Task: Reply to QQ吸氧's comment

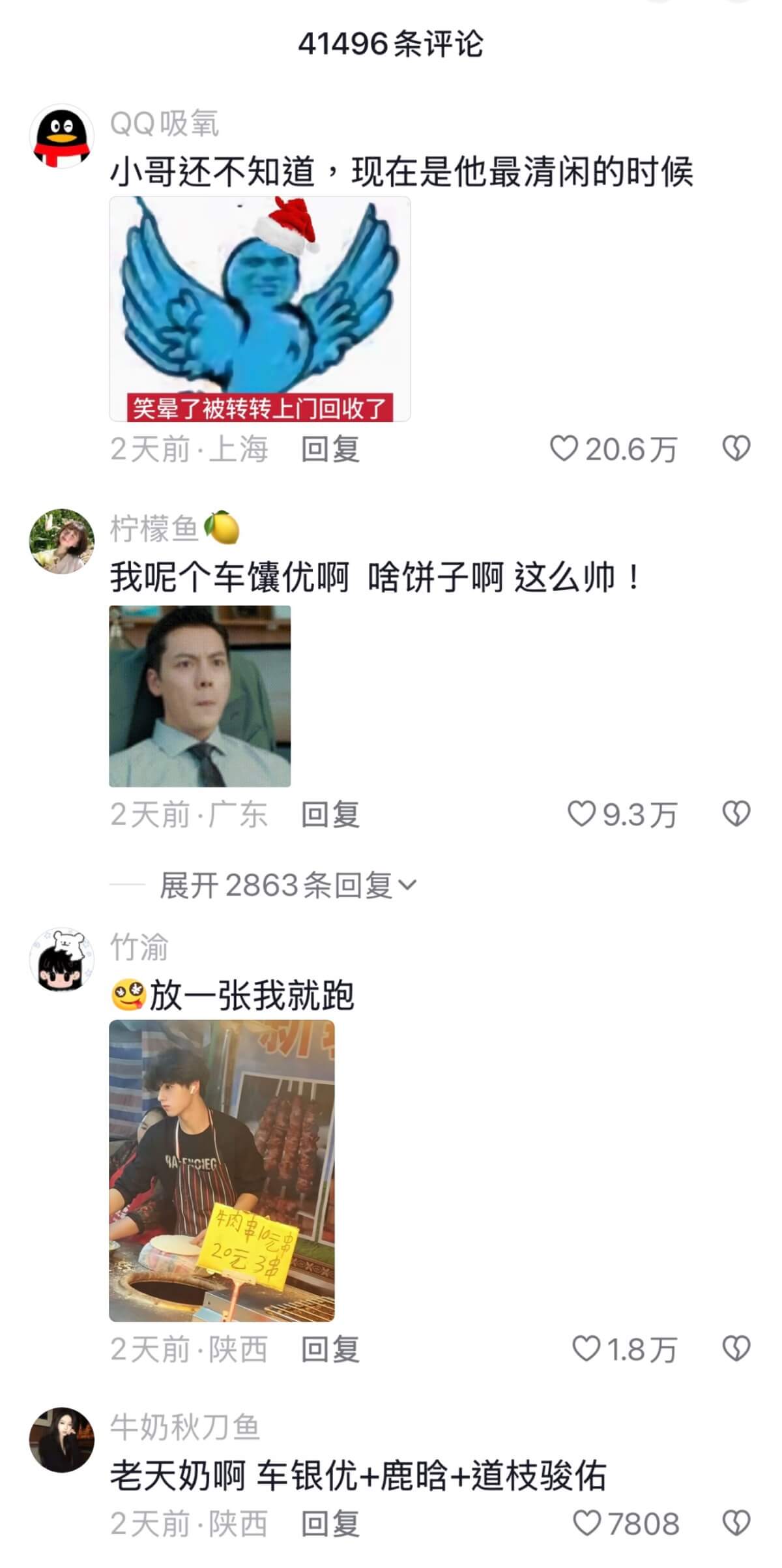Action: coord(330,449)
